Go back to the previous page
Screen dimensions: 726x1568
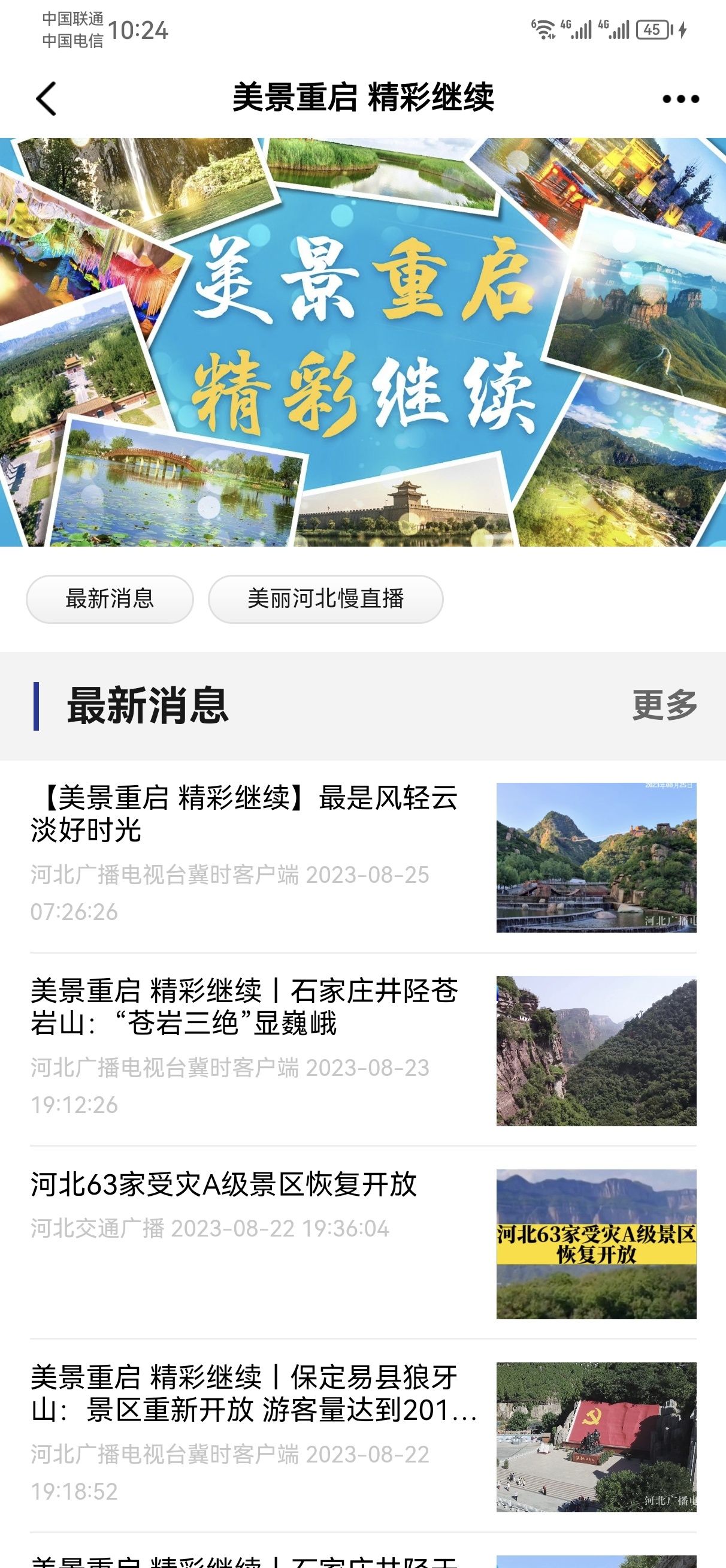46,99
